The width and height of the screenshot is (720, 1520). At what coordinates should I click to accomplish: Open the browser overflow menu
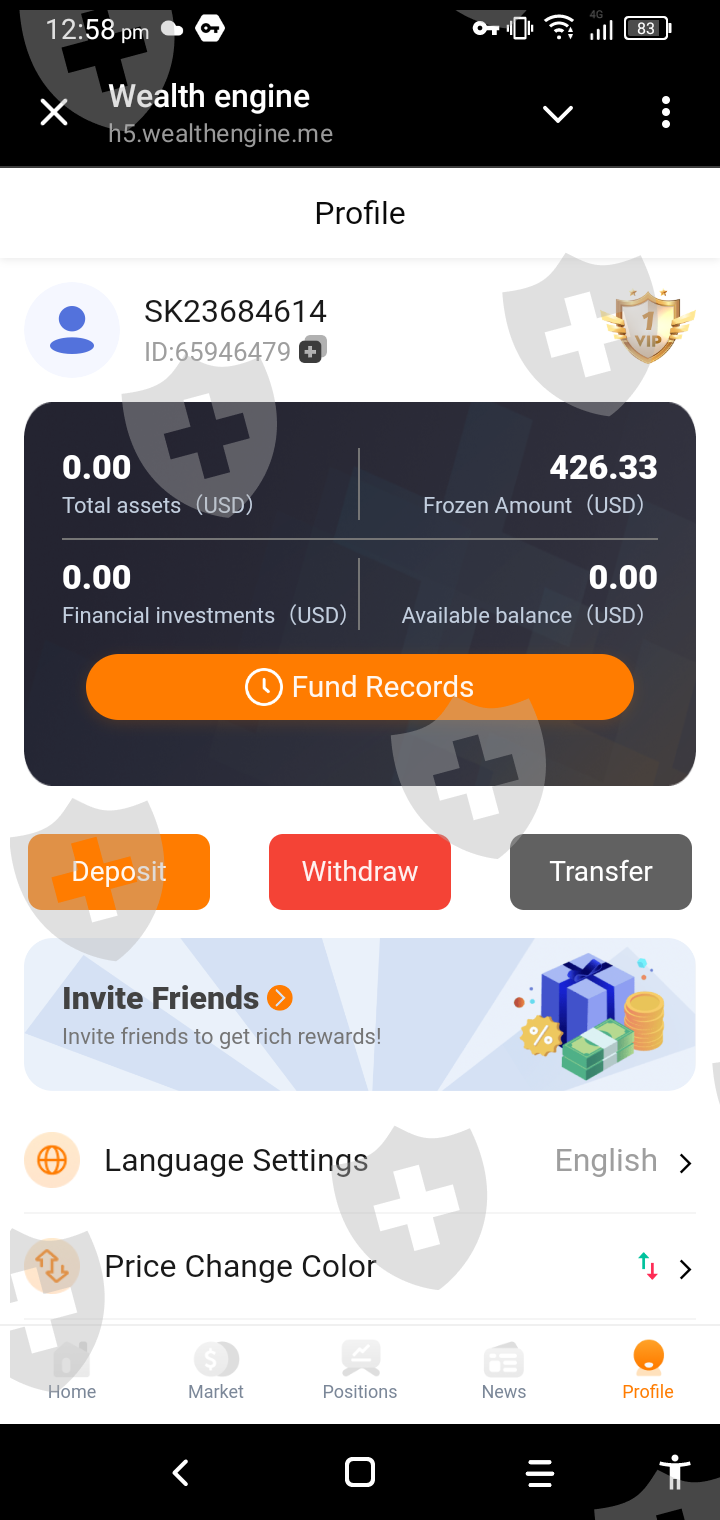(666, 113)
